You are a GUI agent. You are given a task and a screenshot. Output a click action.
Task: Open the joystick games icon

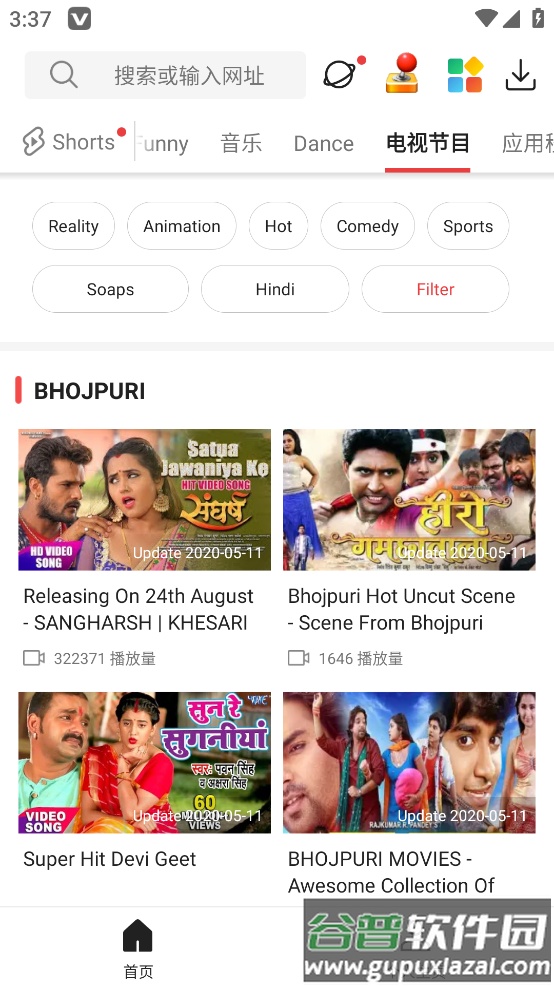tap(402, 73)
